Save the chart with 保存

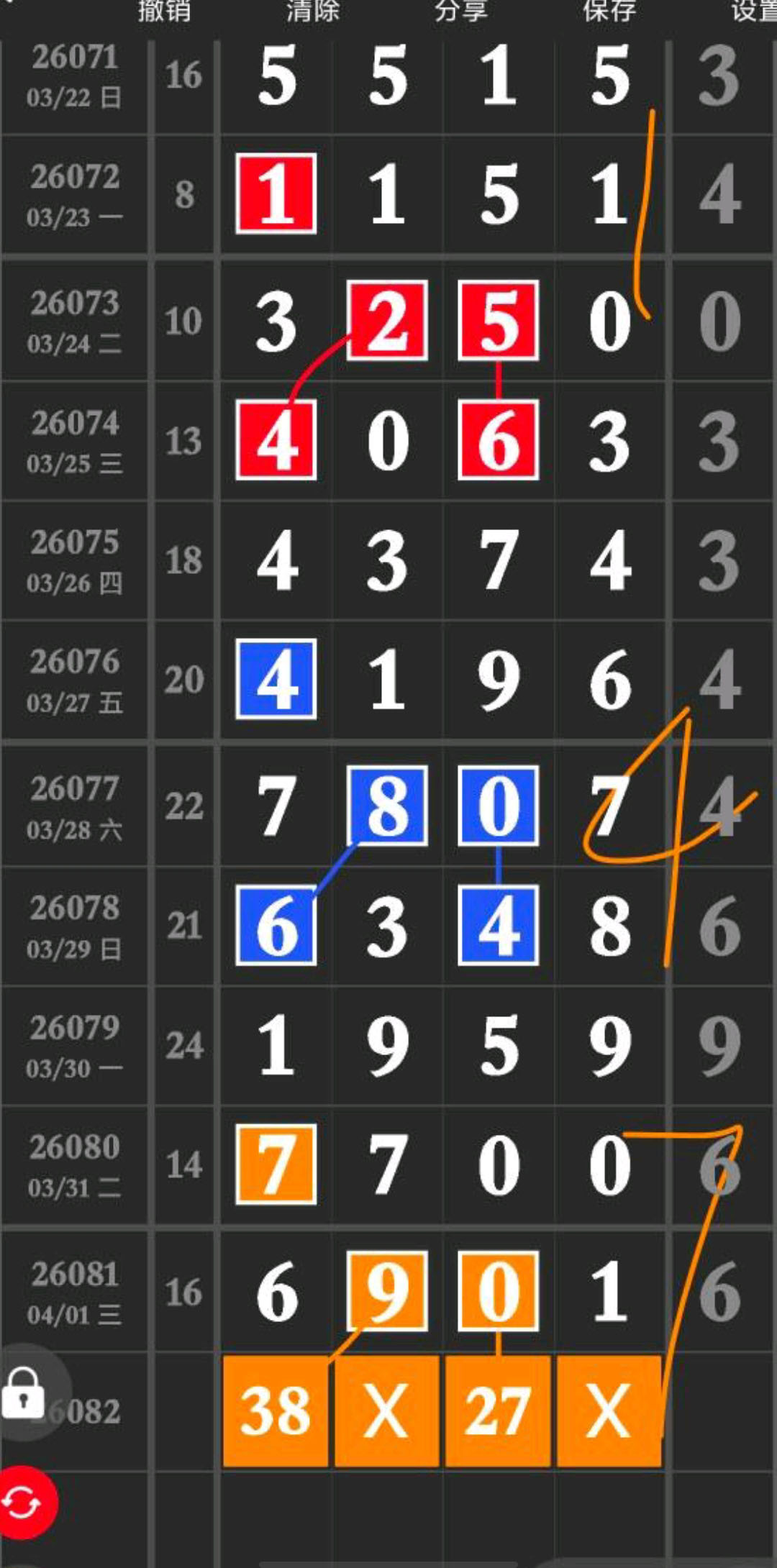(x=609, y=10)
